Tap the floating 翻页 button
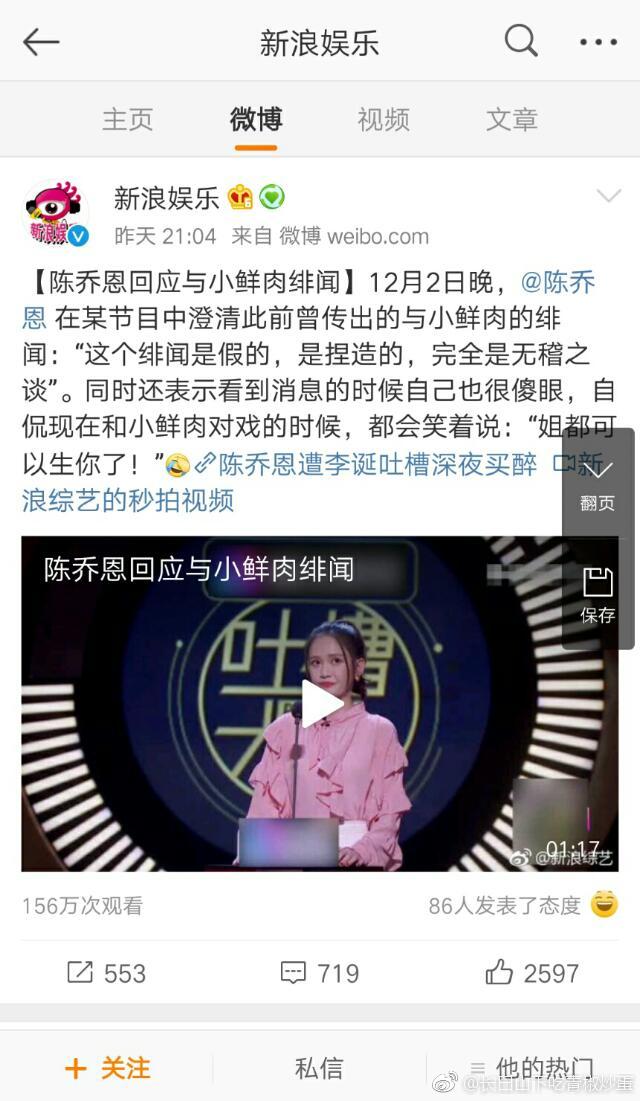The image size is (640, 1101). click(598, 485)
